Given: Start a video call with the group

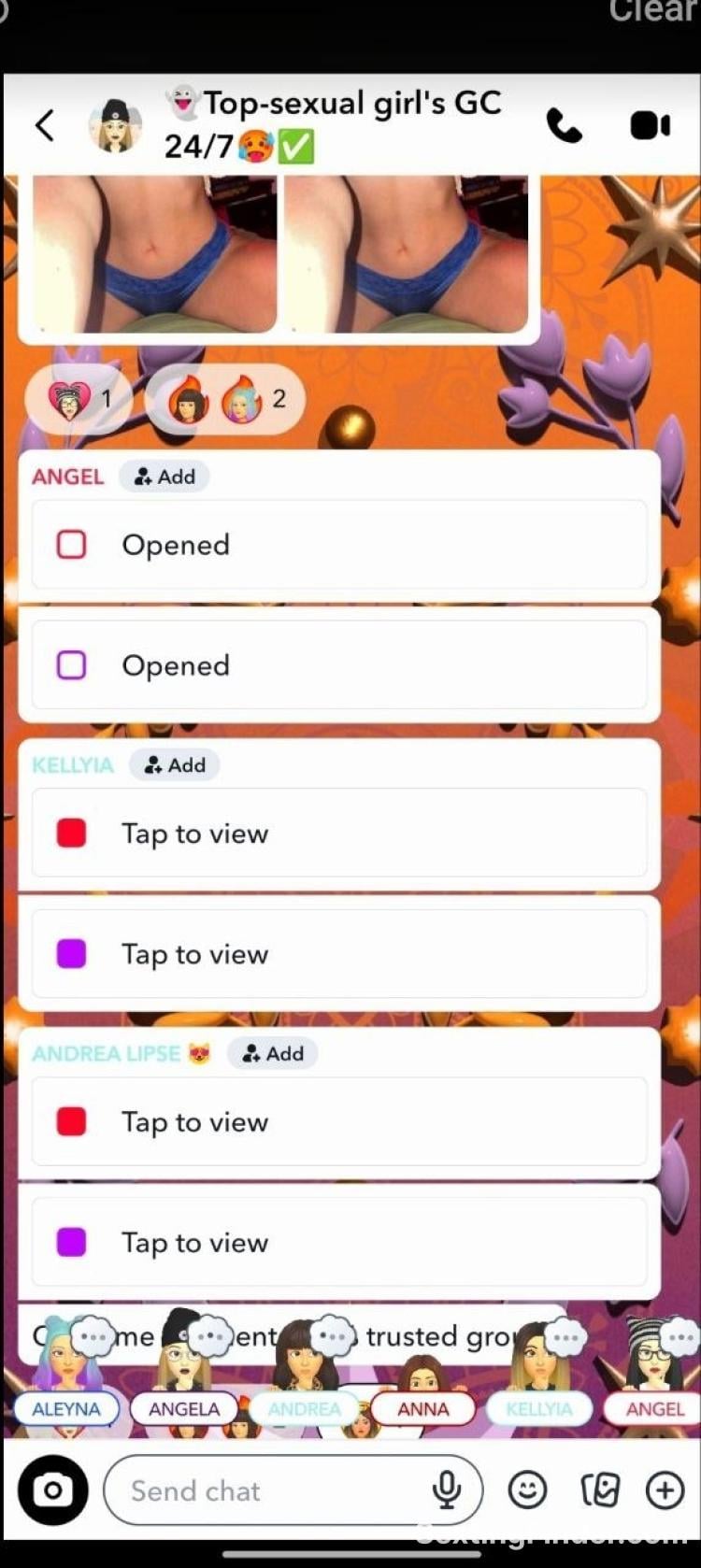Looking at the screenshot, I should coord(651,125).
